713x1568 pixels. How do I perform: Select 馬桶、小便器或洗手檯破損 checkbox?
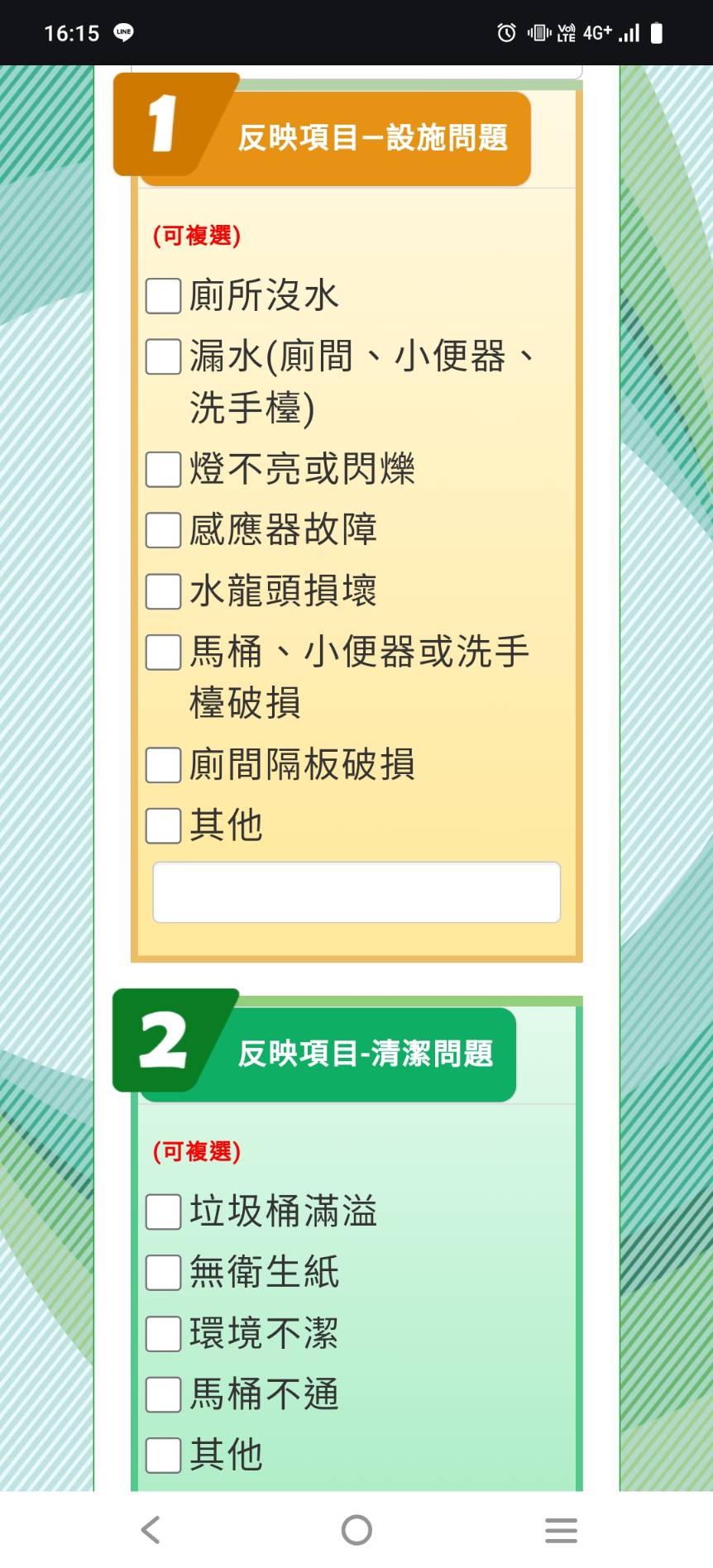164,652
